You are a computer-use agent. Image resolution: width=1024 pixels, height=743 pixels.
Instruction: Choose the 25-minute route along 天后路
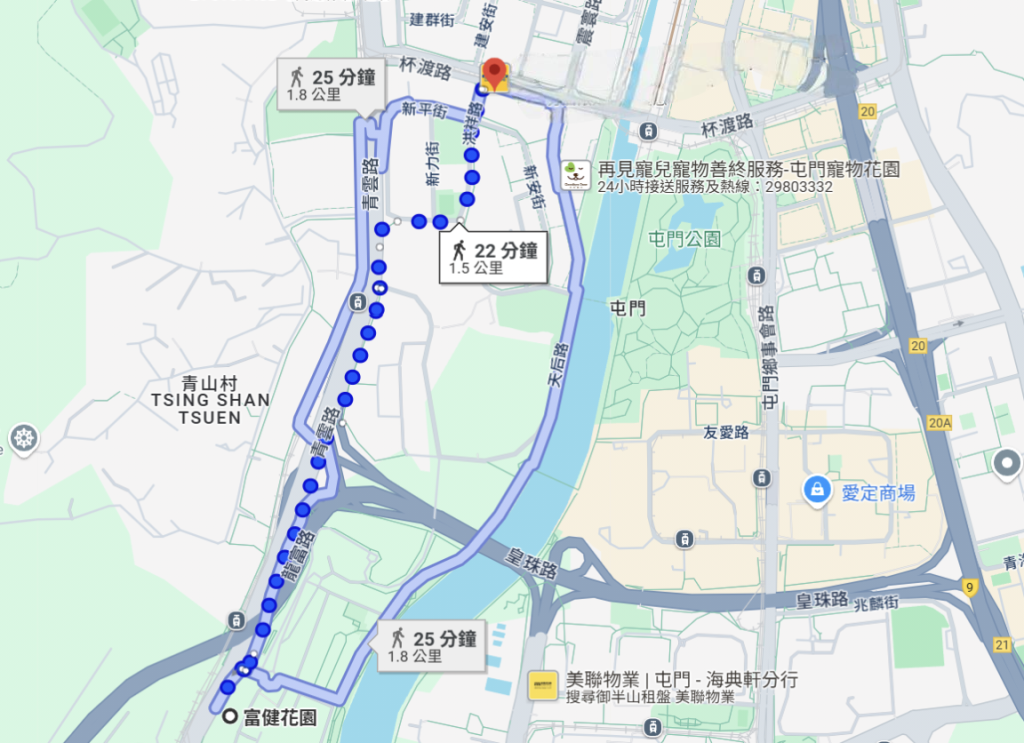coord(432,645)
